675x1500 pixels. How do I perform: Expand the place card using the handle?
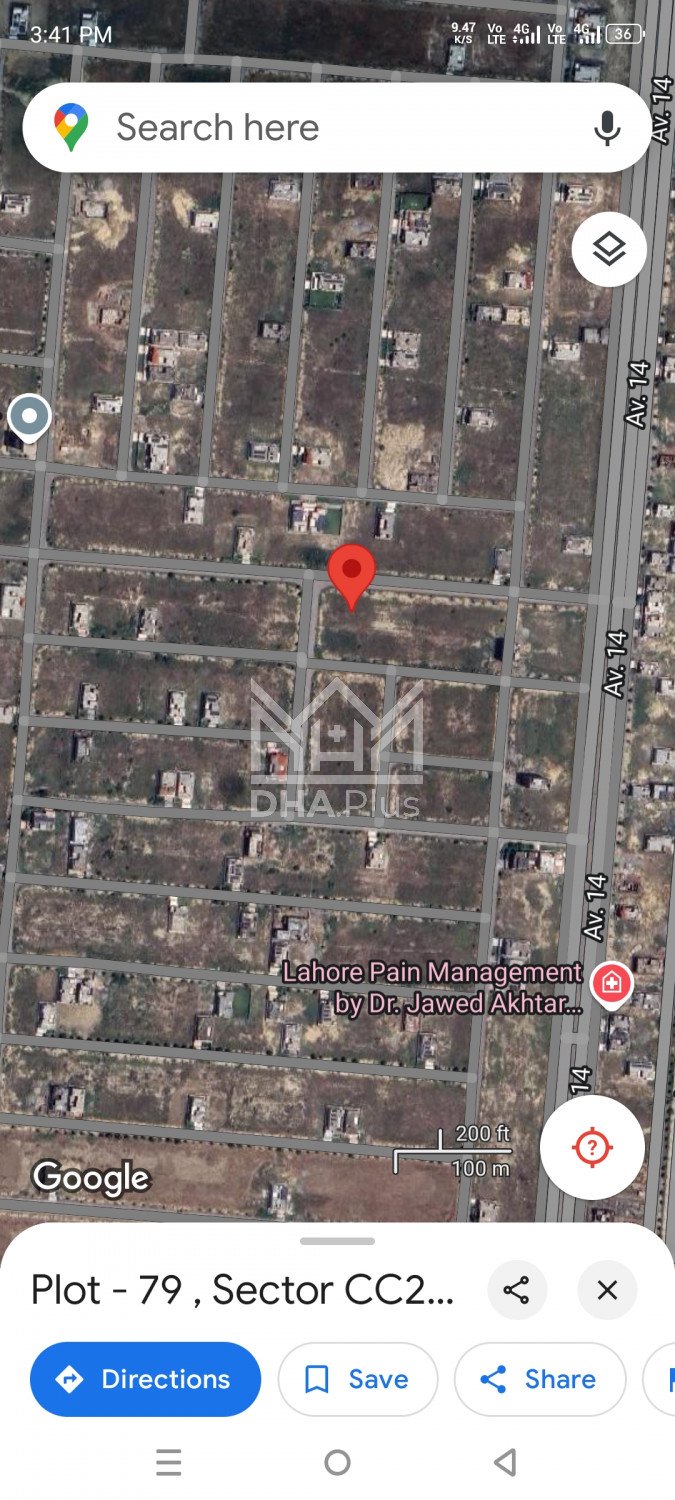coord(337,1241)
